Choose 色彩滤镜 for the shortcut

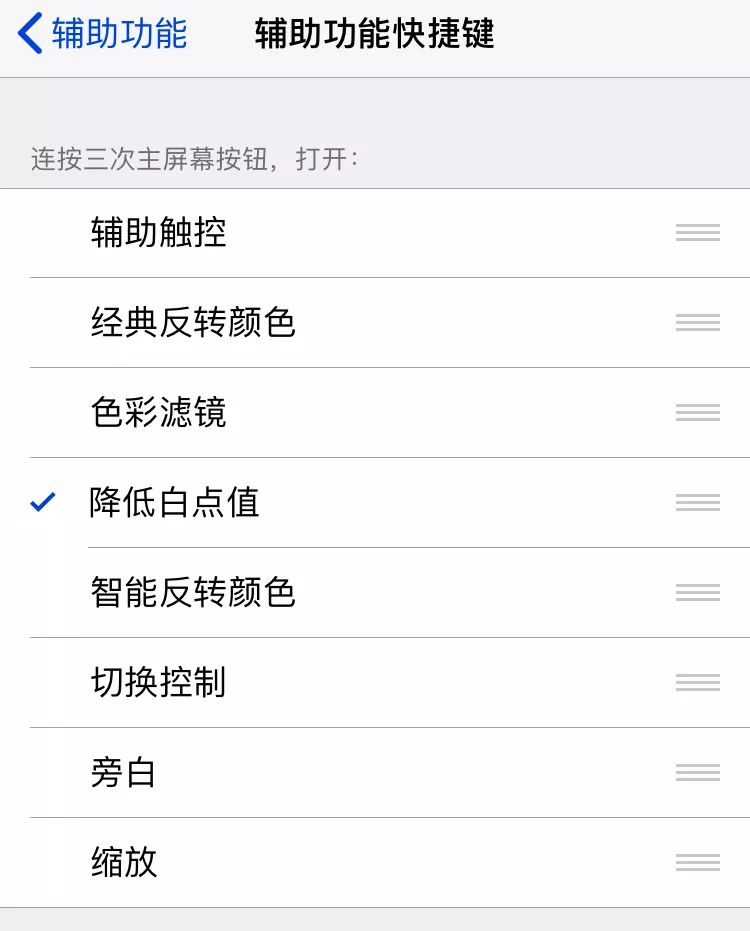pos(160,413)
